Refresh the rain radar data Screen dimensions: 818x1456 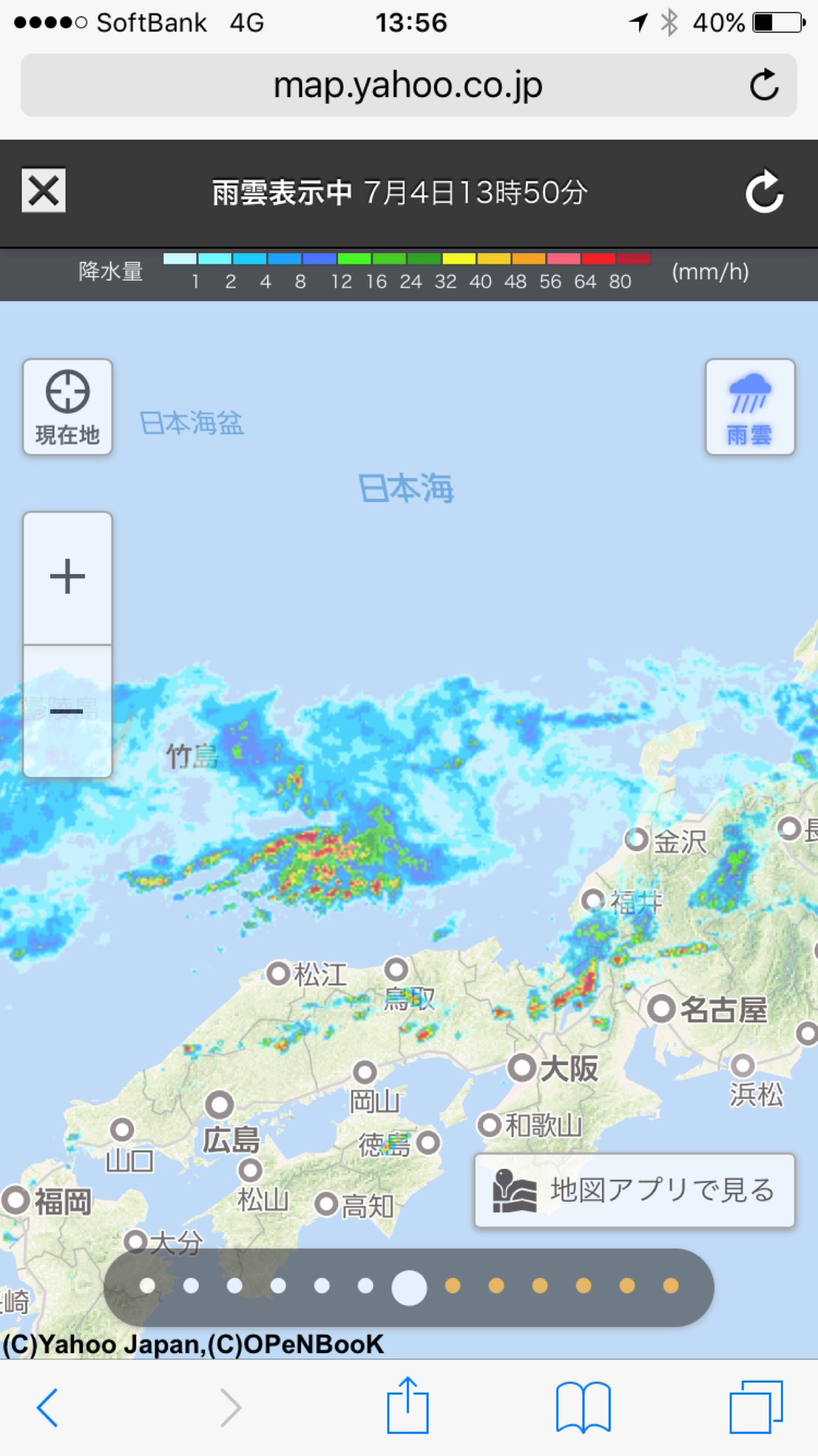click(x=764, y=191)
